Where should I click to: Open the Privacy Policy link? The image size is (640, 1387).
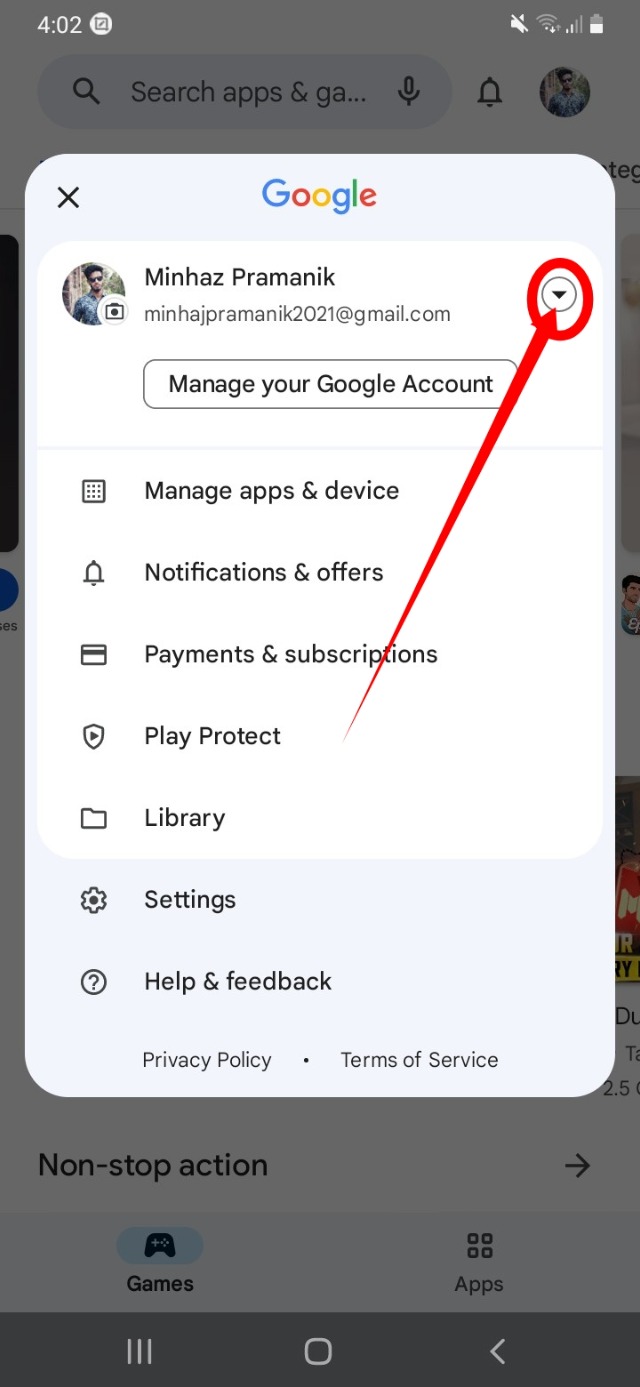(x=207, y=1060)
